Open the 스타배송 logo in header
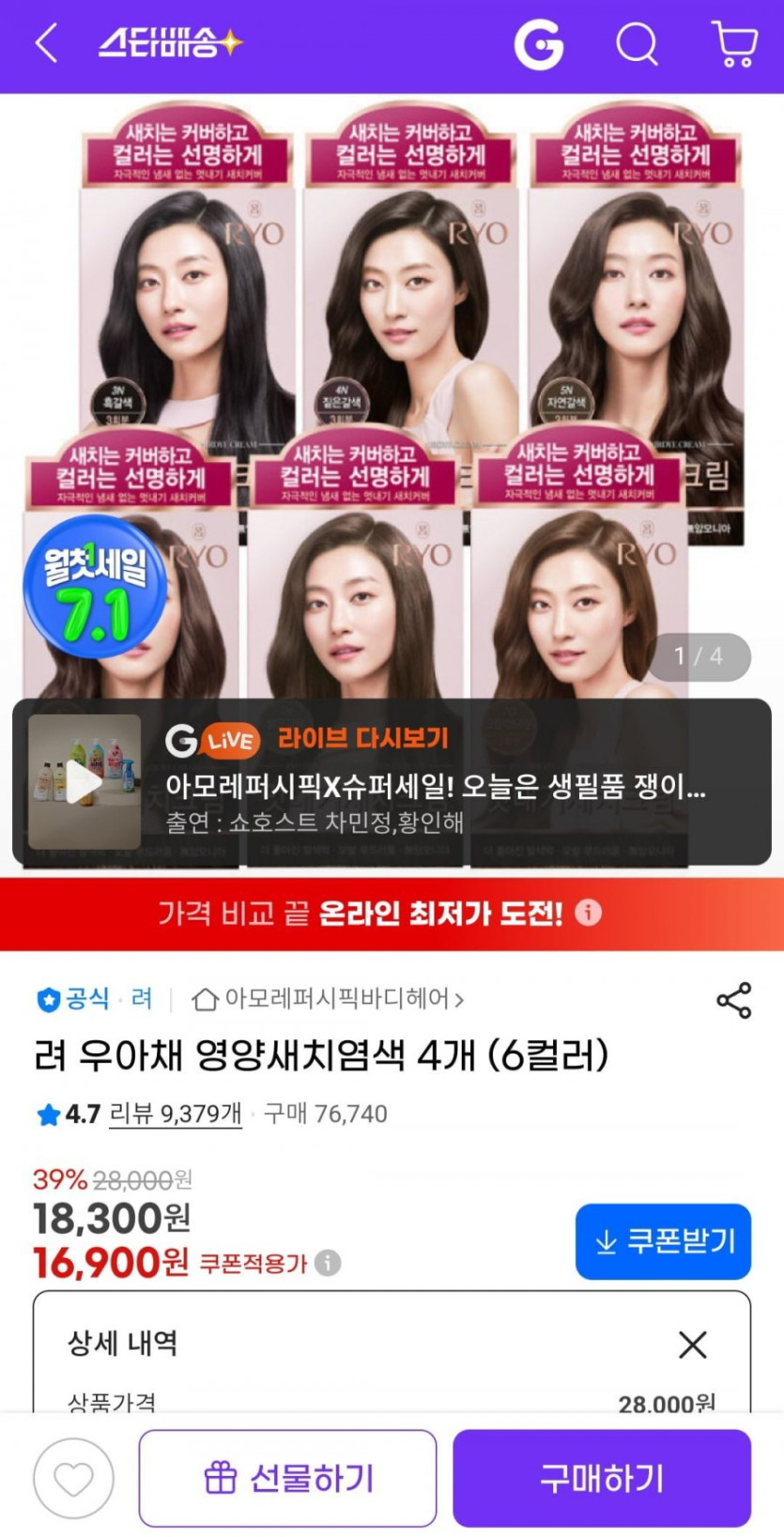 [170, 43]
